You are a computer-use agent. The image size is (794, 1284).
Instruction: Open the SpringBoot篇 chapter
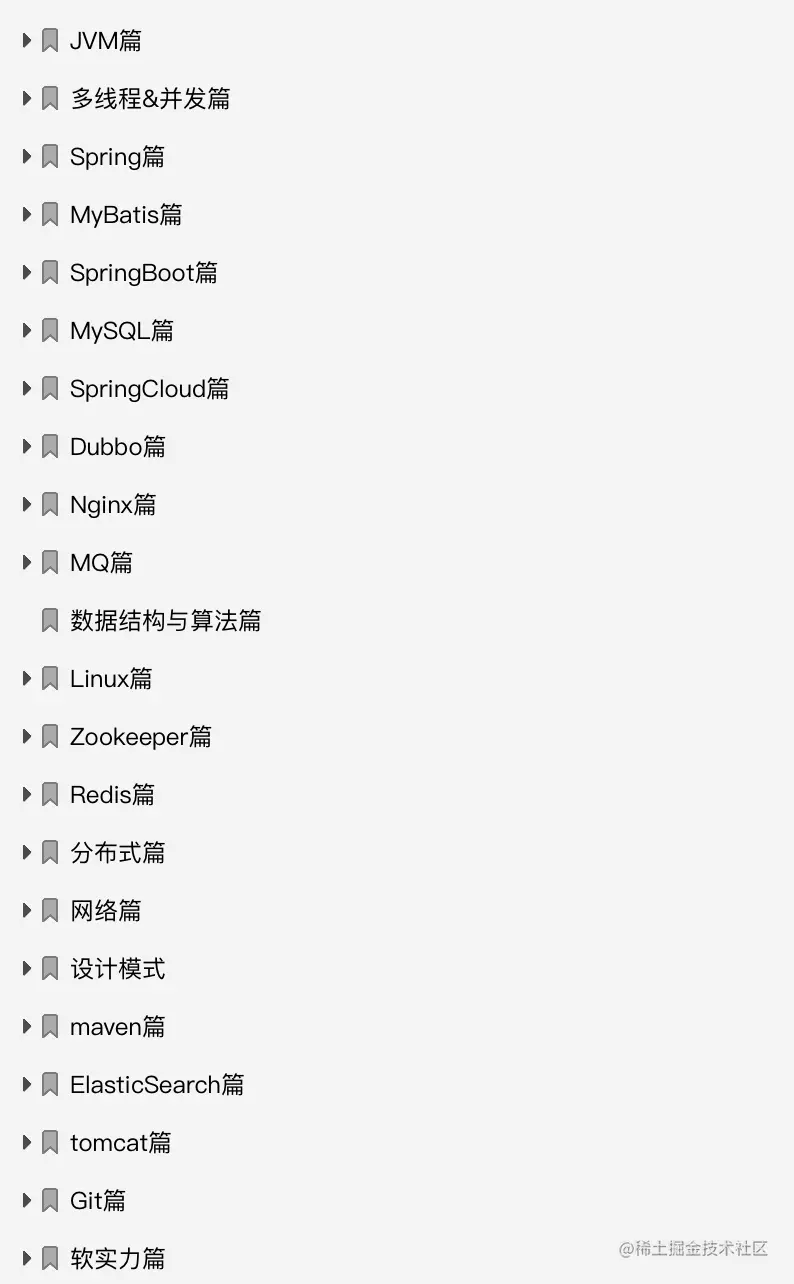point(143,273)
